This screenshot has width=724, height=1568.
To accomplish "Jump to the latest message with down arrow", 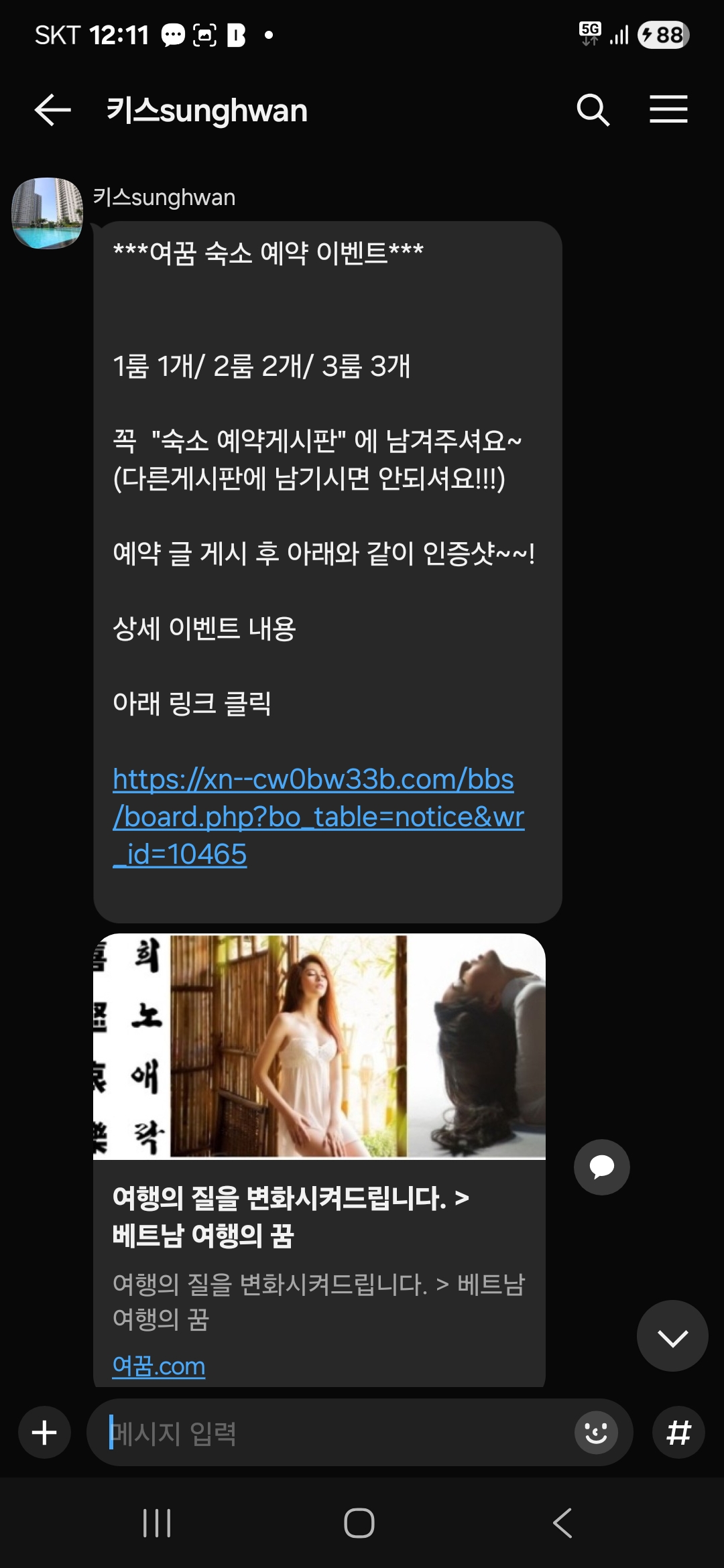I will 672,1338.
